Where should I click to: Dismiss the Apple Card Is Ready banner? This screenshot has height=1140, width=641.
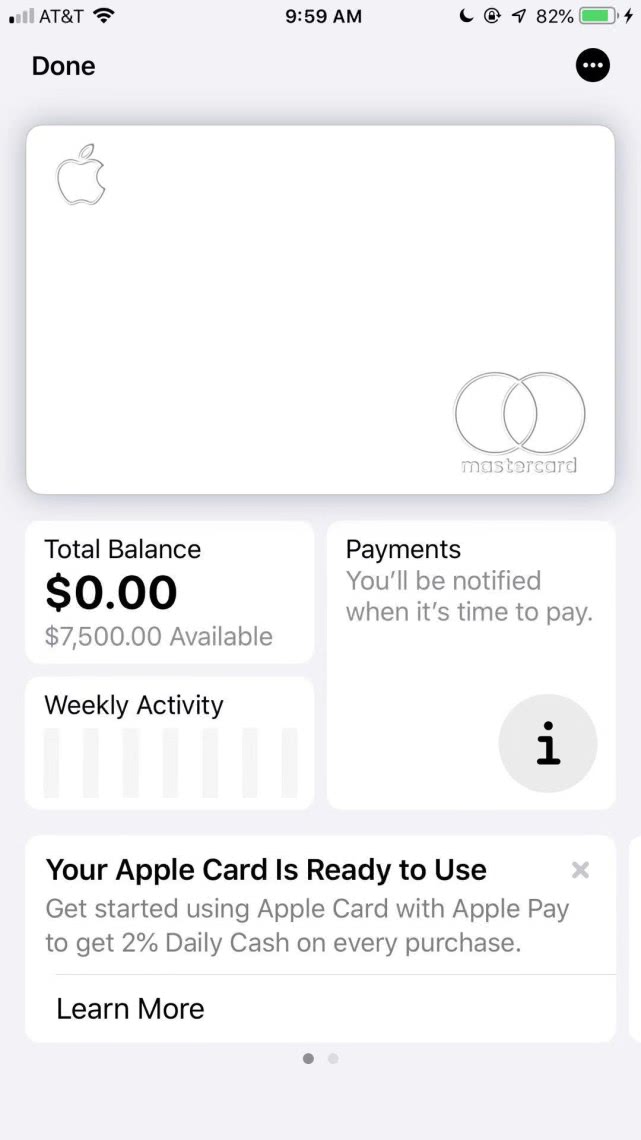point(580,870)
